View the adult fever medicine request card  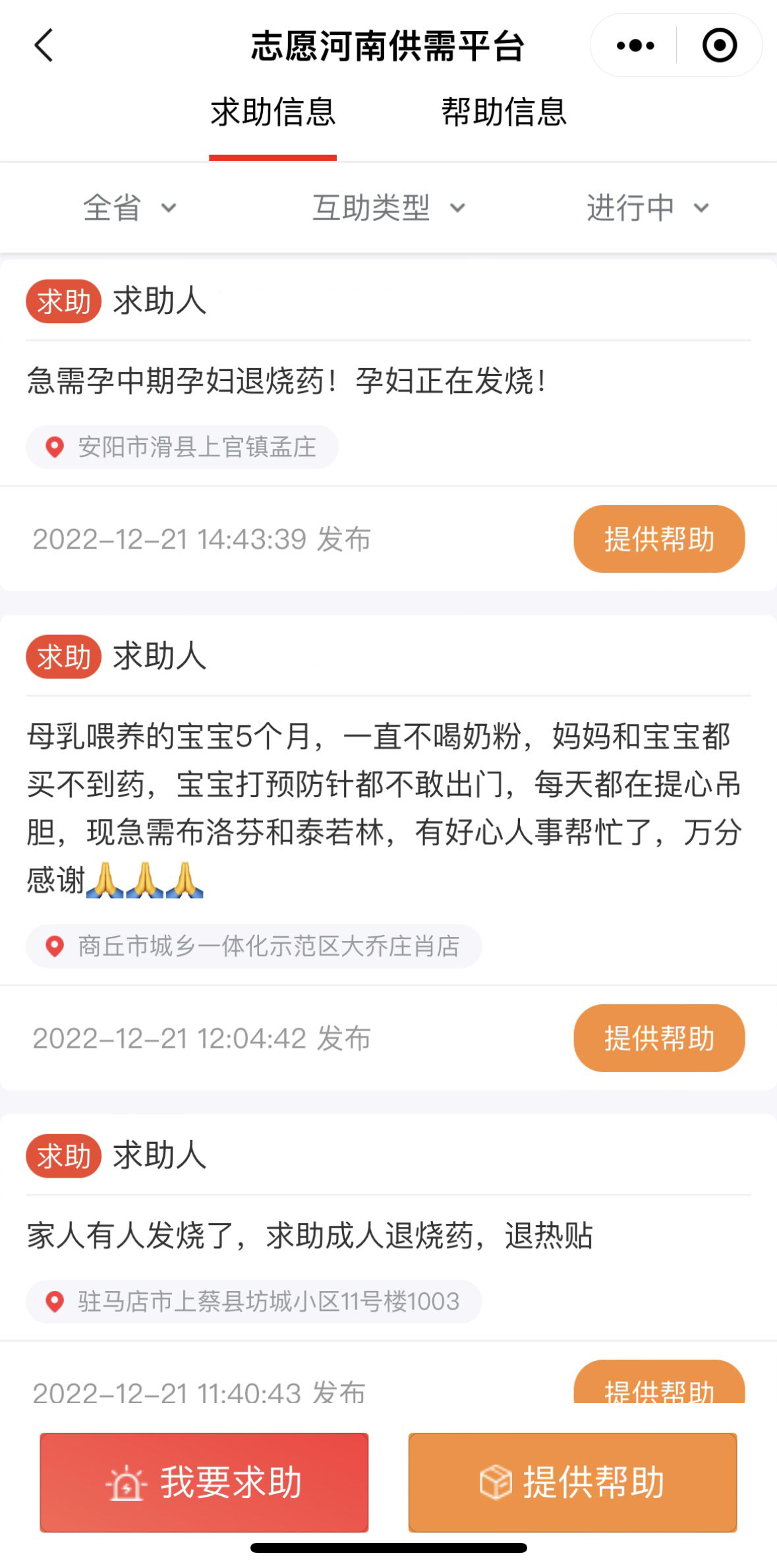click(x=310, y=1236)
